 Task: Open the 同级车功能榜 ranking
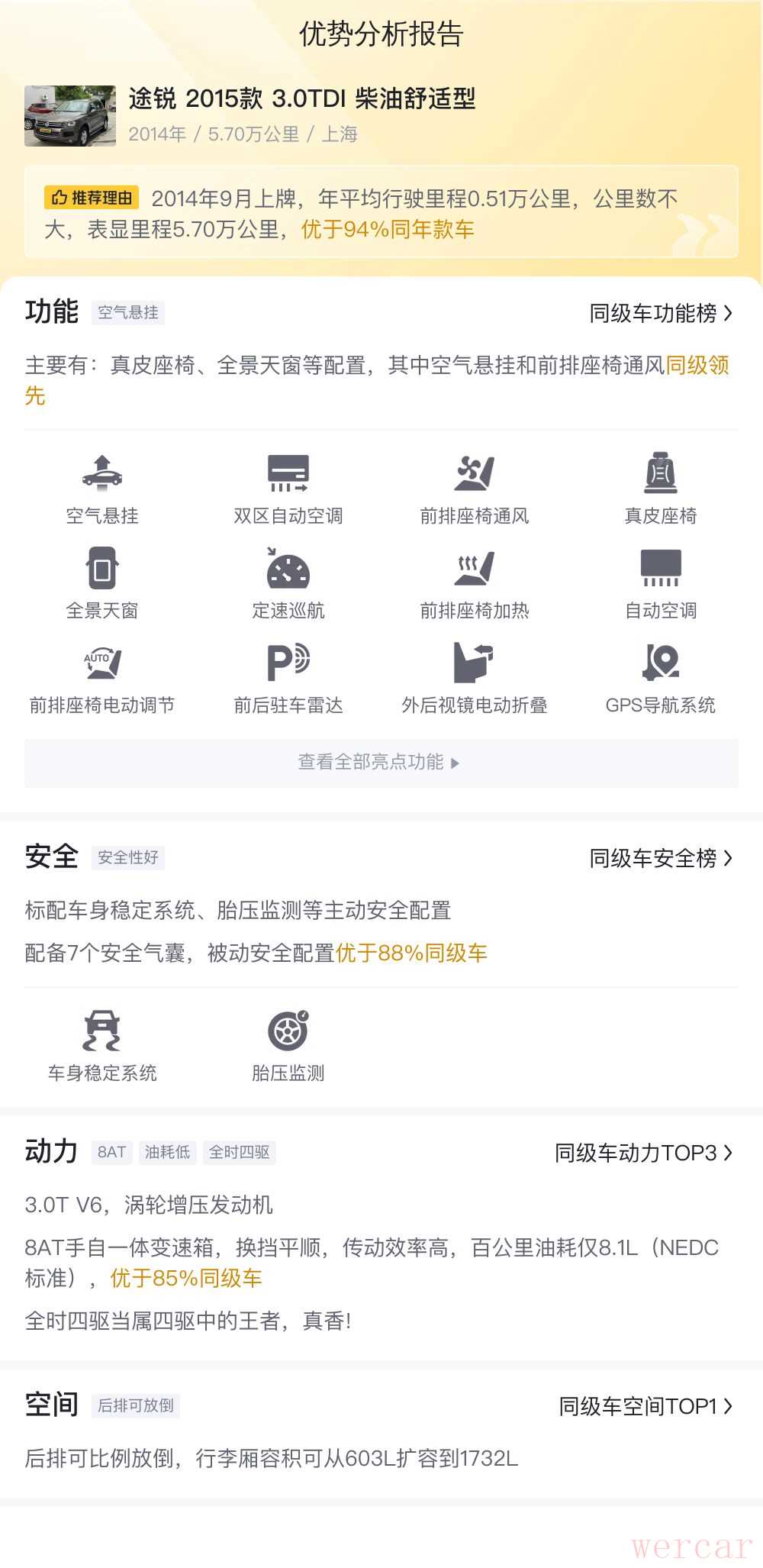click(660, 313)
